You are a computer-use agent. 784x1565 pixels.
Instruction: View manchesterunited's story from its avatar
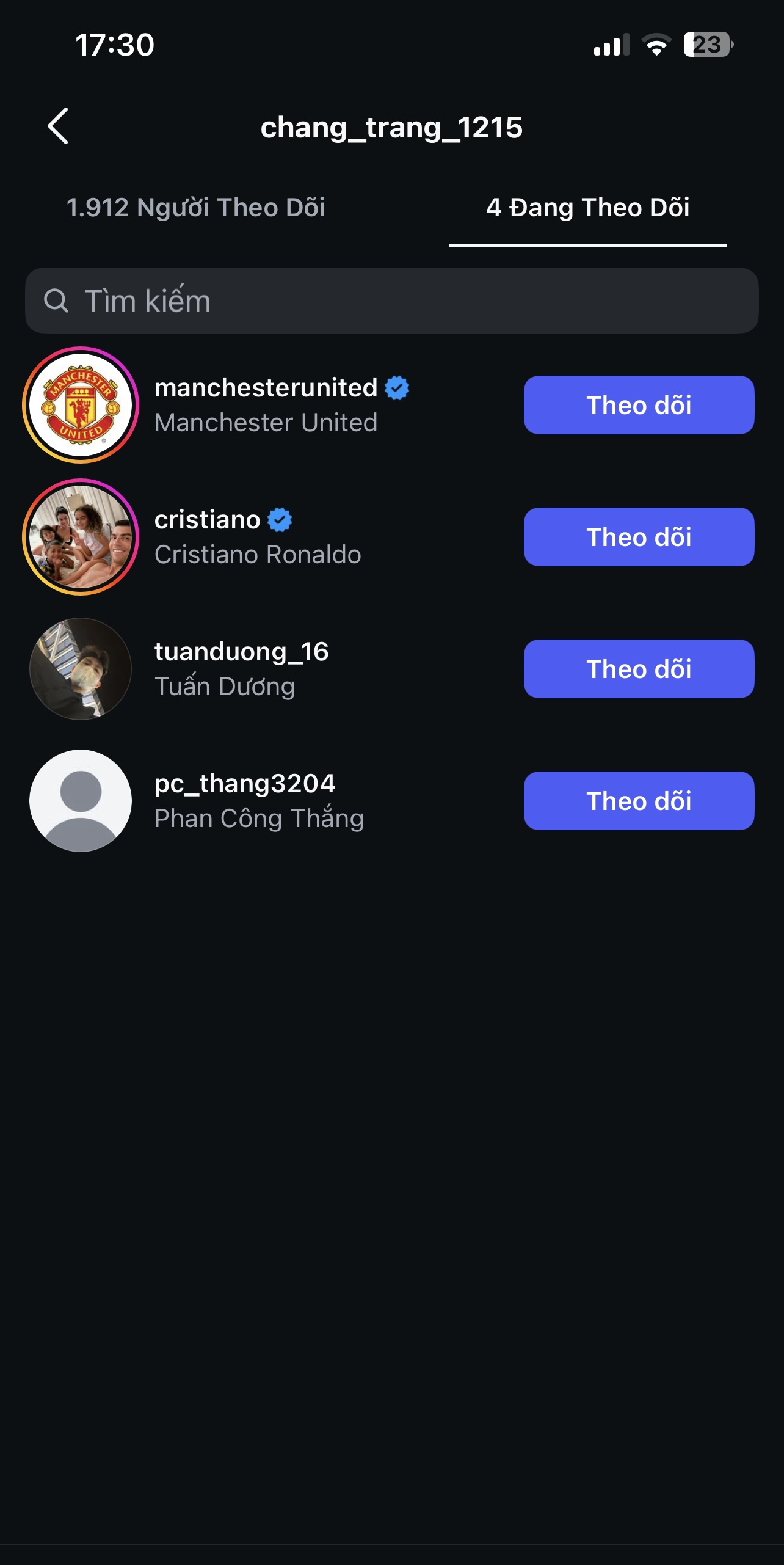click(x=81, y=405)
